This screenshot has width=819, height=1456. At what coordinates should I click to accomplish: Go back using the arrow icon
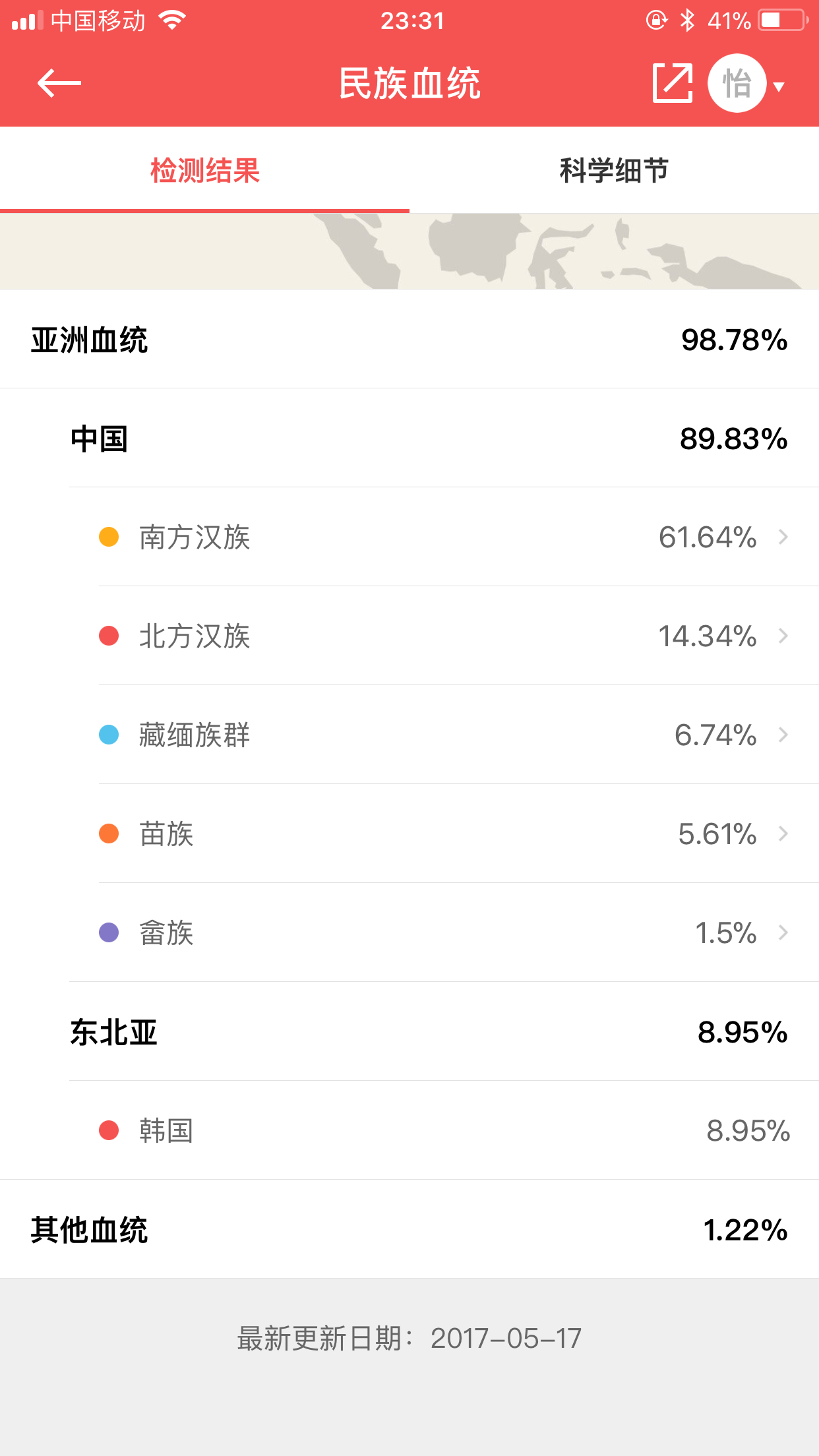click(x=59, y=83)
